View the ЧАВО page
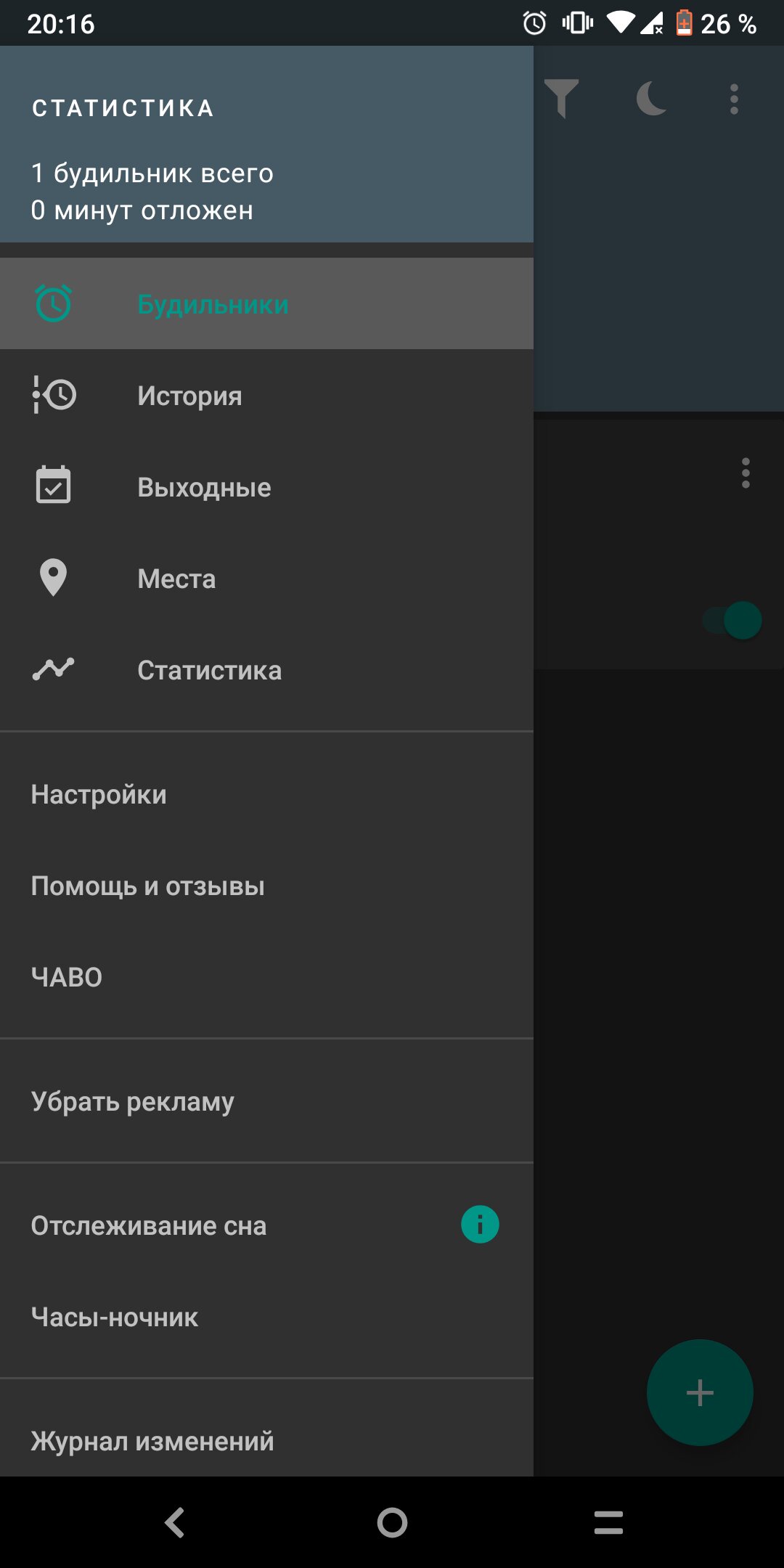The height and width of the screenshot is (1568, 784). coord(266,977)
